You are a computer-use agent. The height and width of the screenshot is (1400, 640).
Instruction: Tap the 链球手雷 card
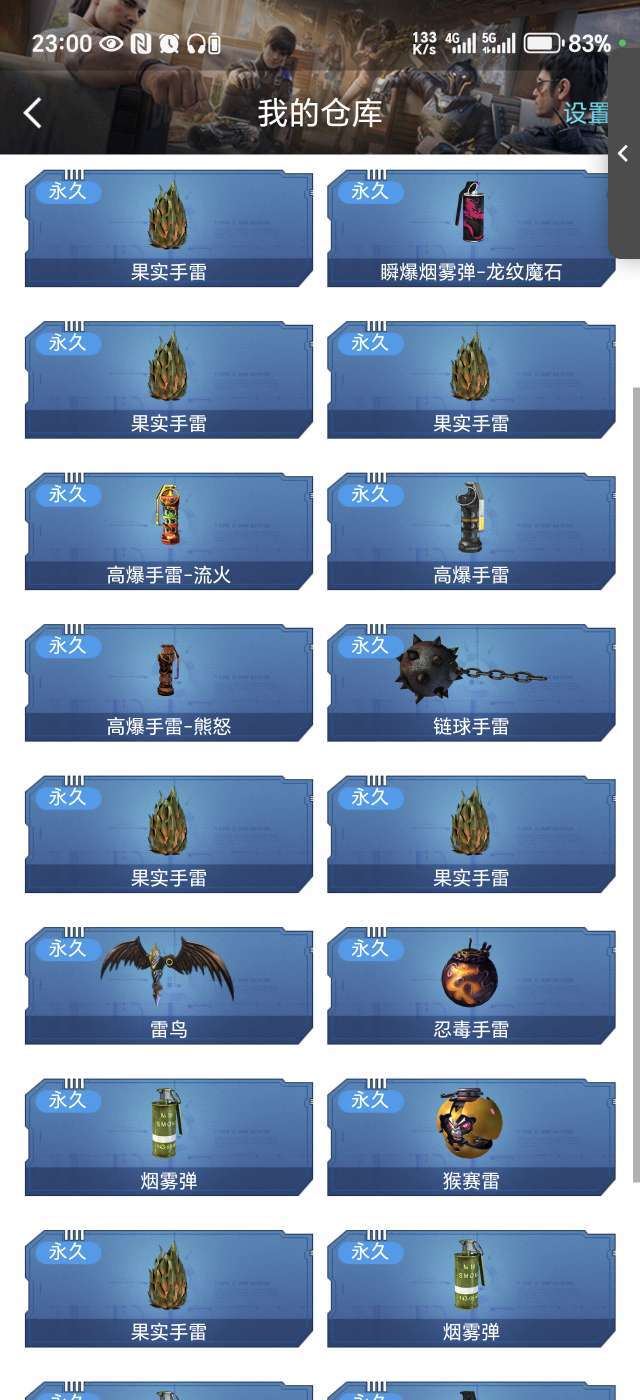471,684
